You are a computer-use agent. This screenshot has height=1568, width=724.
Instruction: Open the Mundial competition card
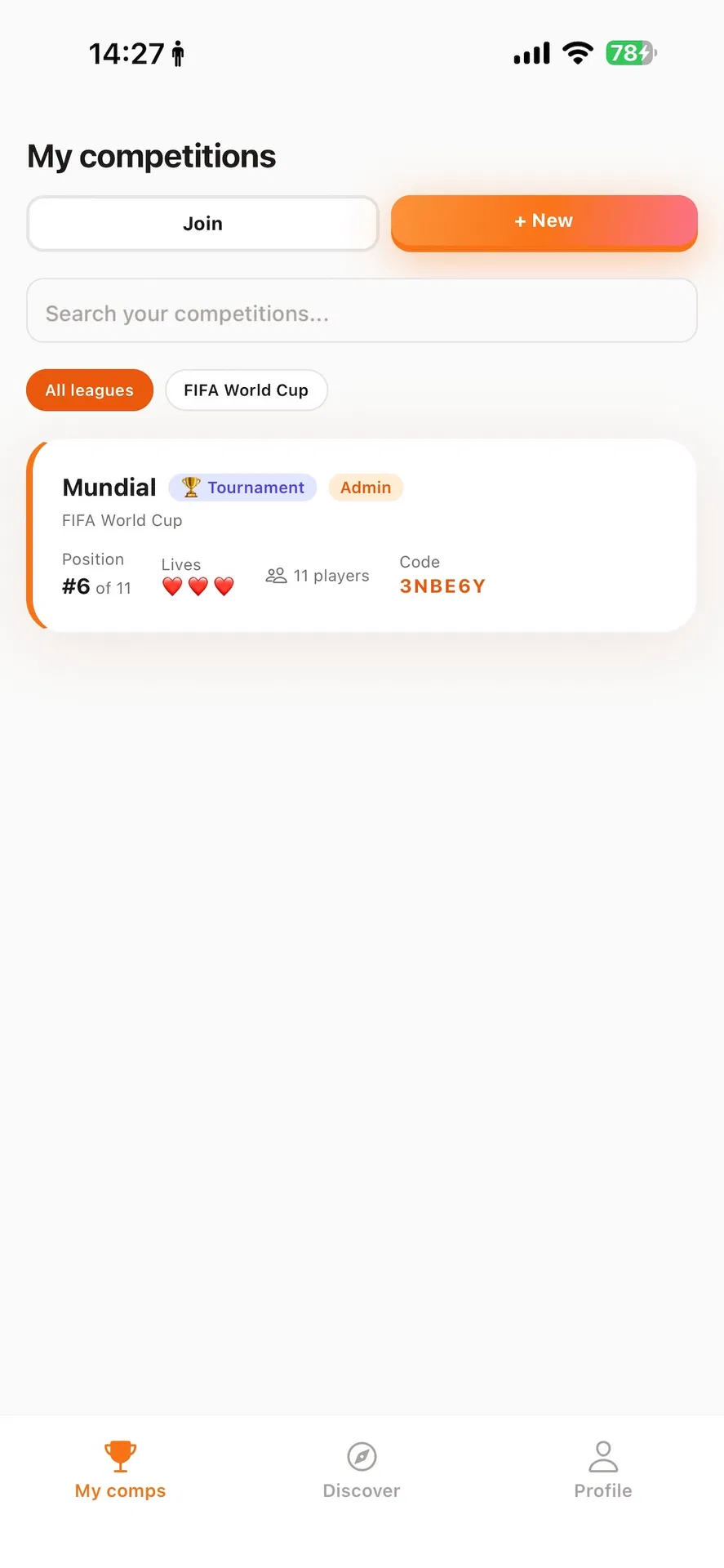tap(362, 536)
